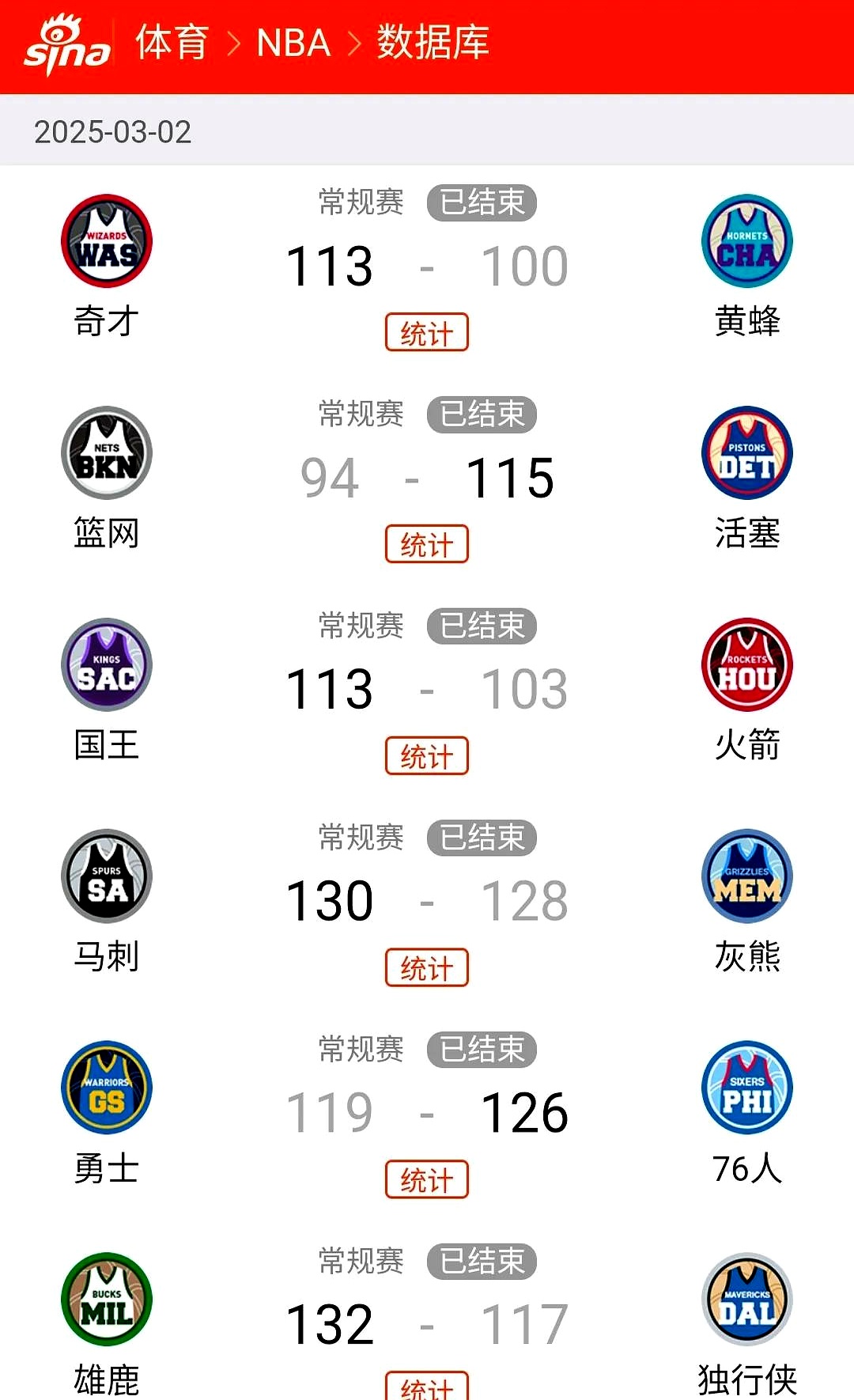
Task: Open the Hornets (CHA) team logo
Action: [746, 241]
